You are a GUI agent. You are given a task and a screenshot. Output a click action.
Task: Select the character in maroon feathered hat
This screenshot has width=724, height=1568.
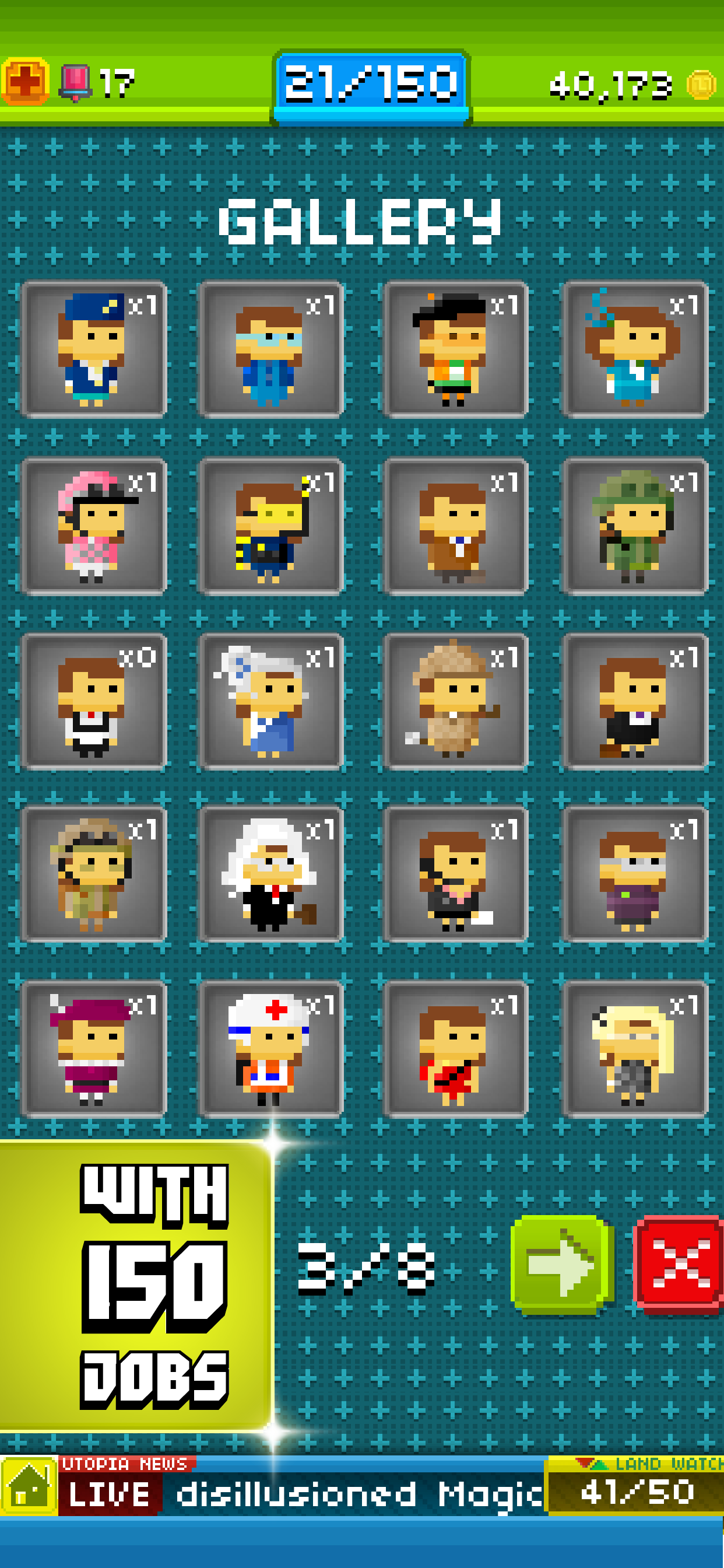tap(94, 1049)
